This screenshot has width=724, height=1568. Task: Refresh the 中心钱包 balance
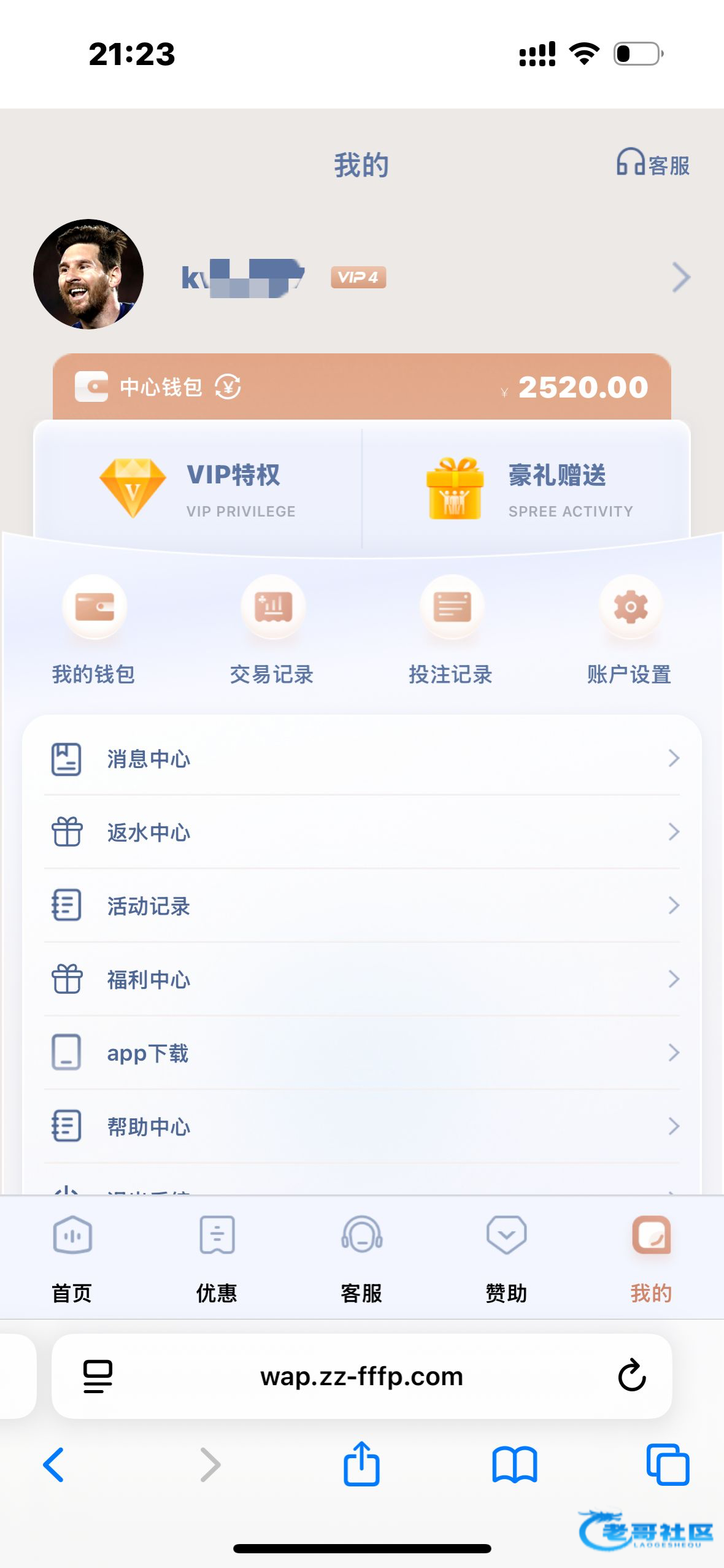[x=228, y=386]
